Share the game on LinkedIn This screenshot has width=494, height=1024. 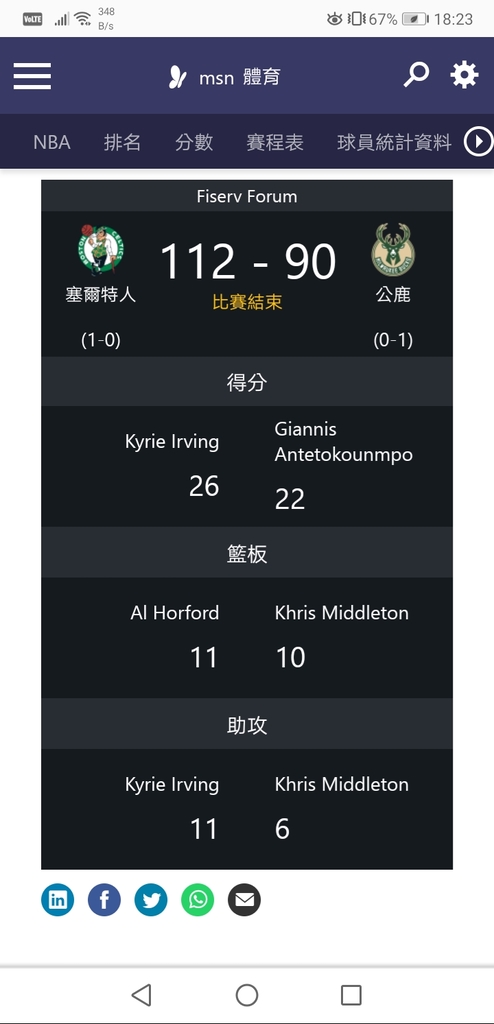tap(58, 900)
